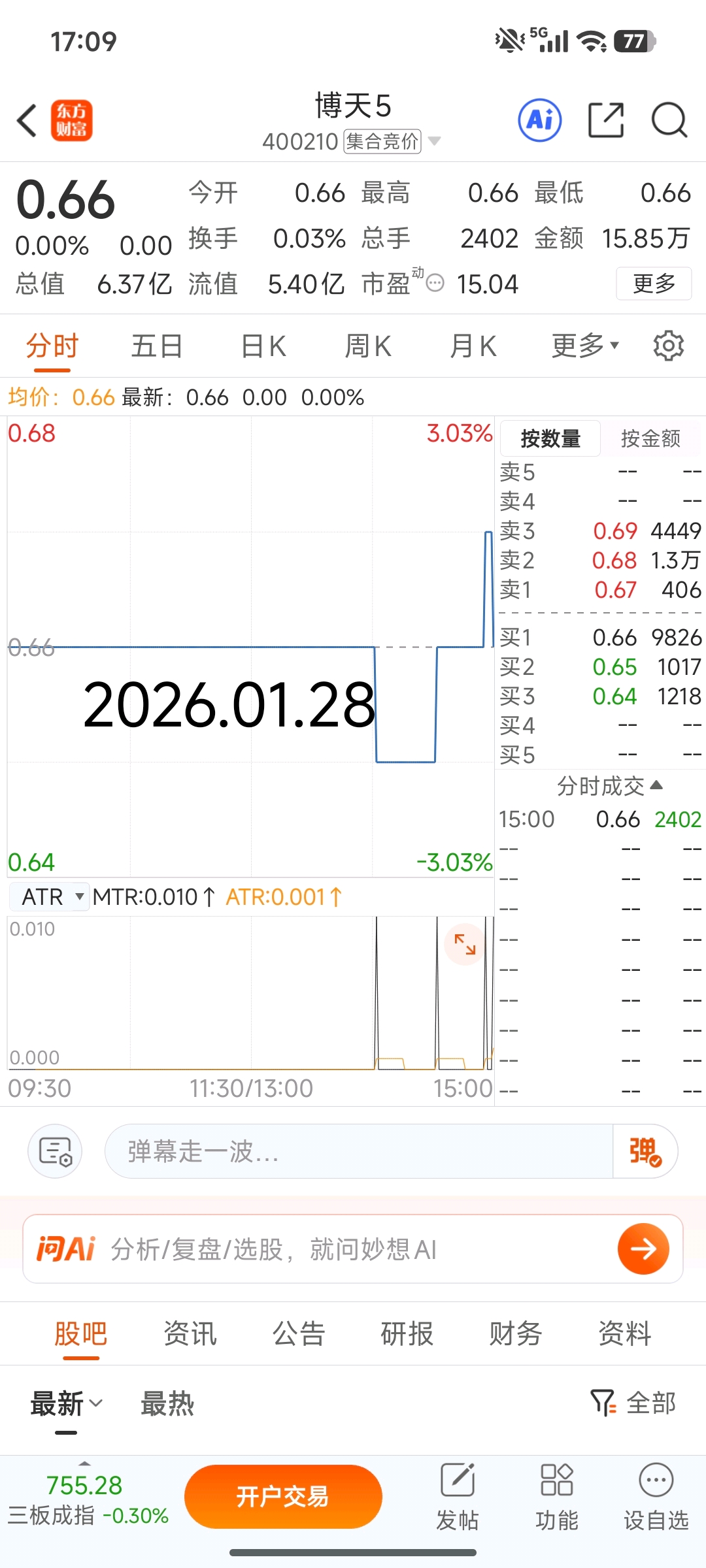Switch to the 月K chart tab

pyautogui.click(x=473, y=346)
